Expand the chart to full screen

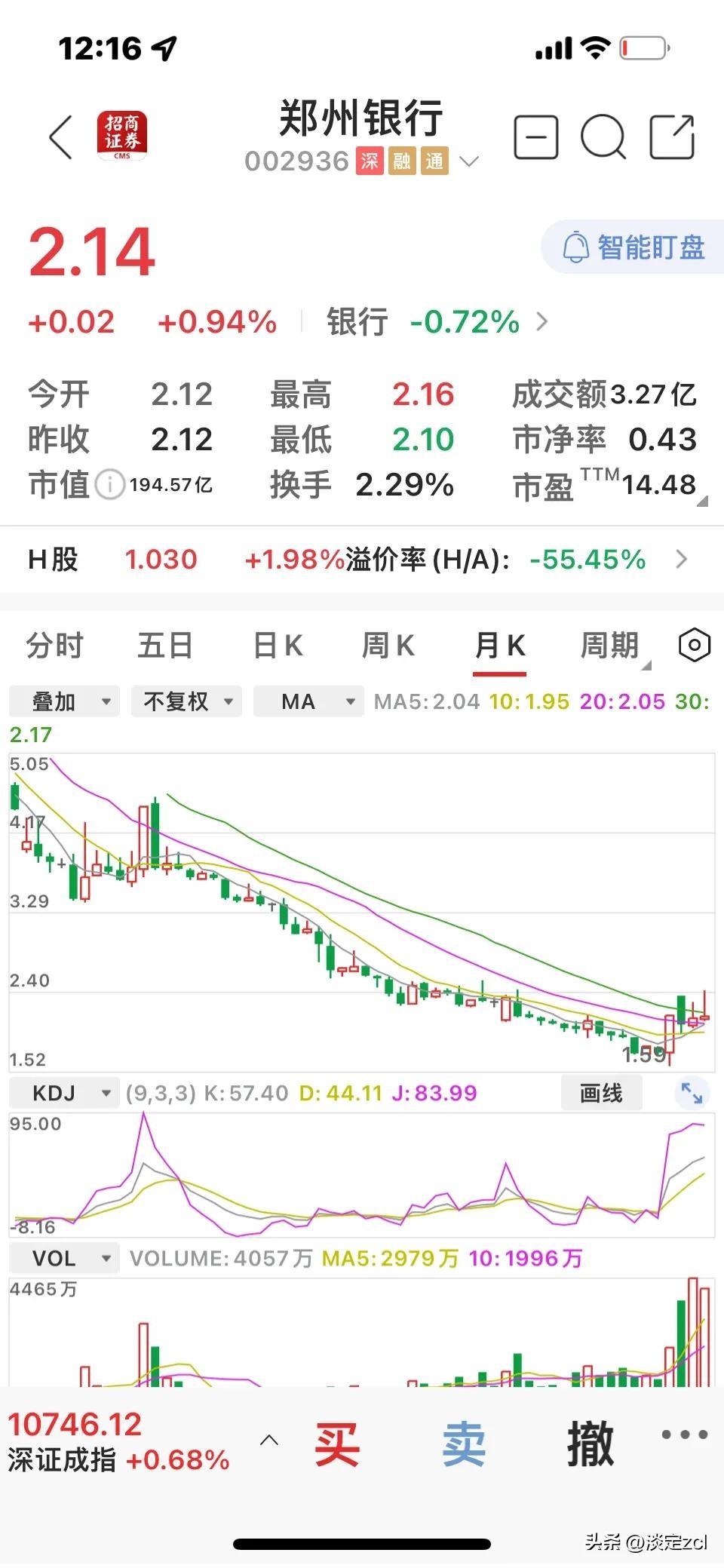click(692, 1093)
